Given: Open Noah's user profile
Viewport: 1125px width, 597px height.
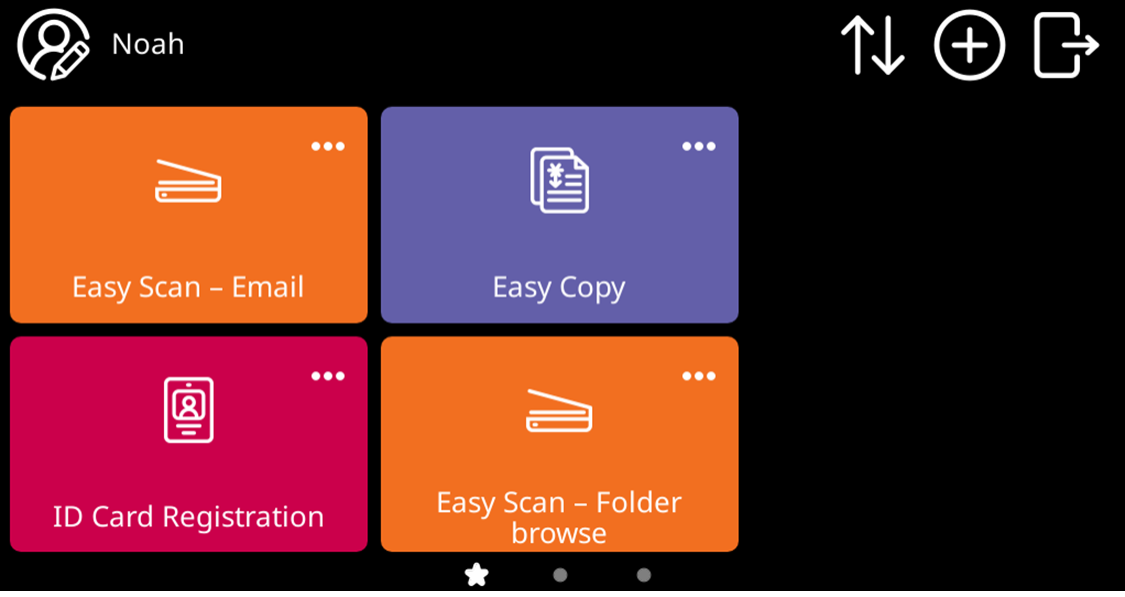Looking at the screenshot, I should coord(54,45).
